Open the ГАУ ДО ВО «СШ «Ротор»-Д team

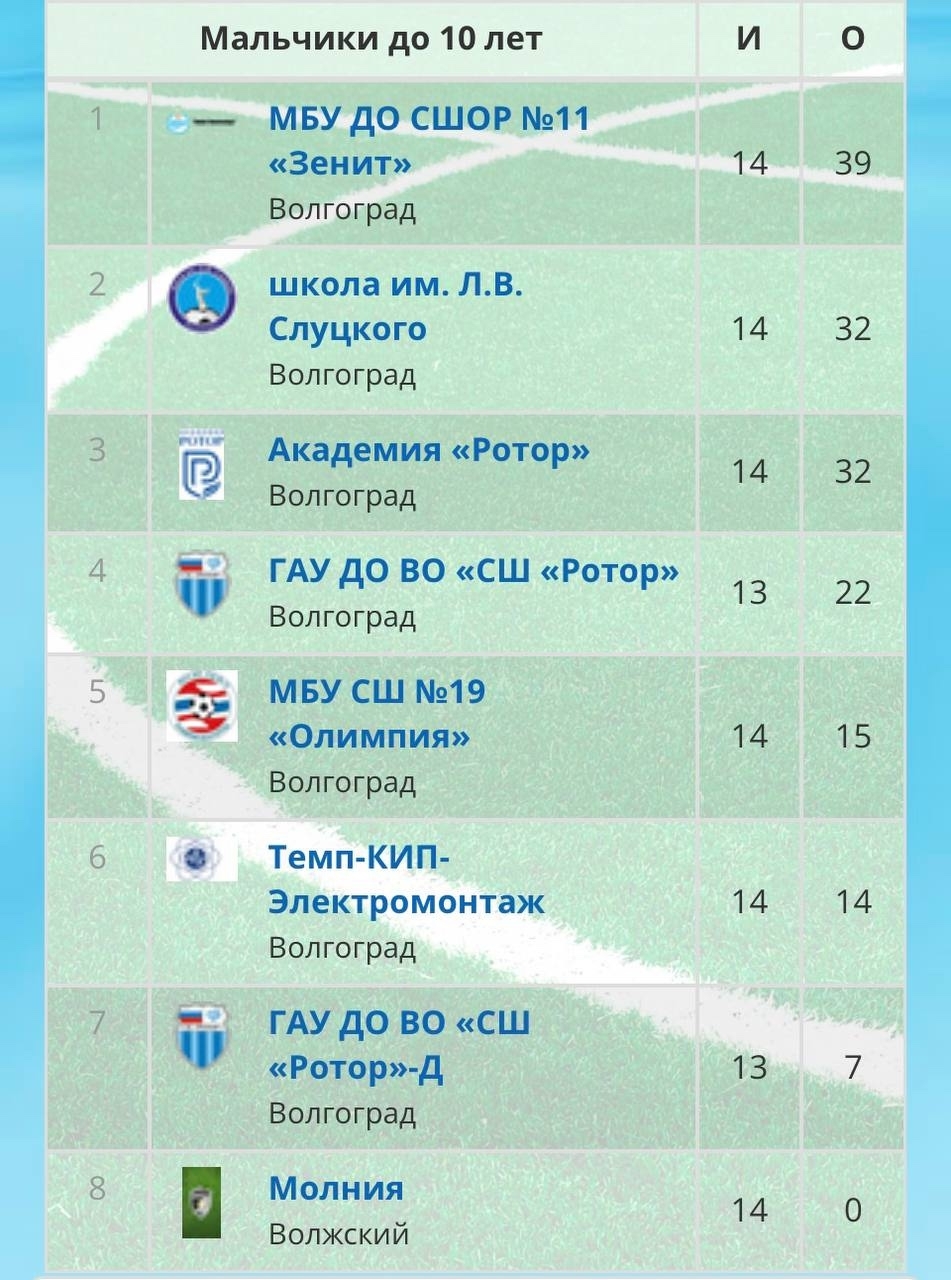(398, 1045)
